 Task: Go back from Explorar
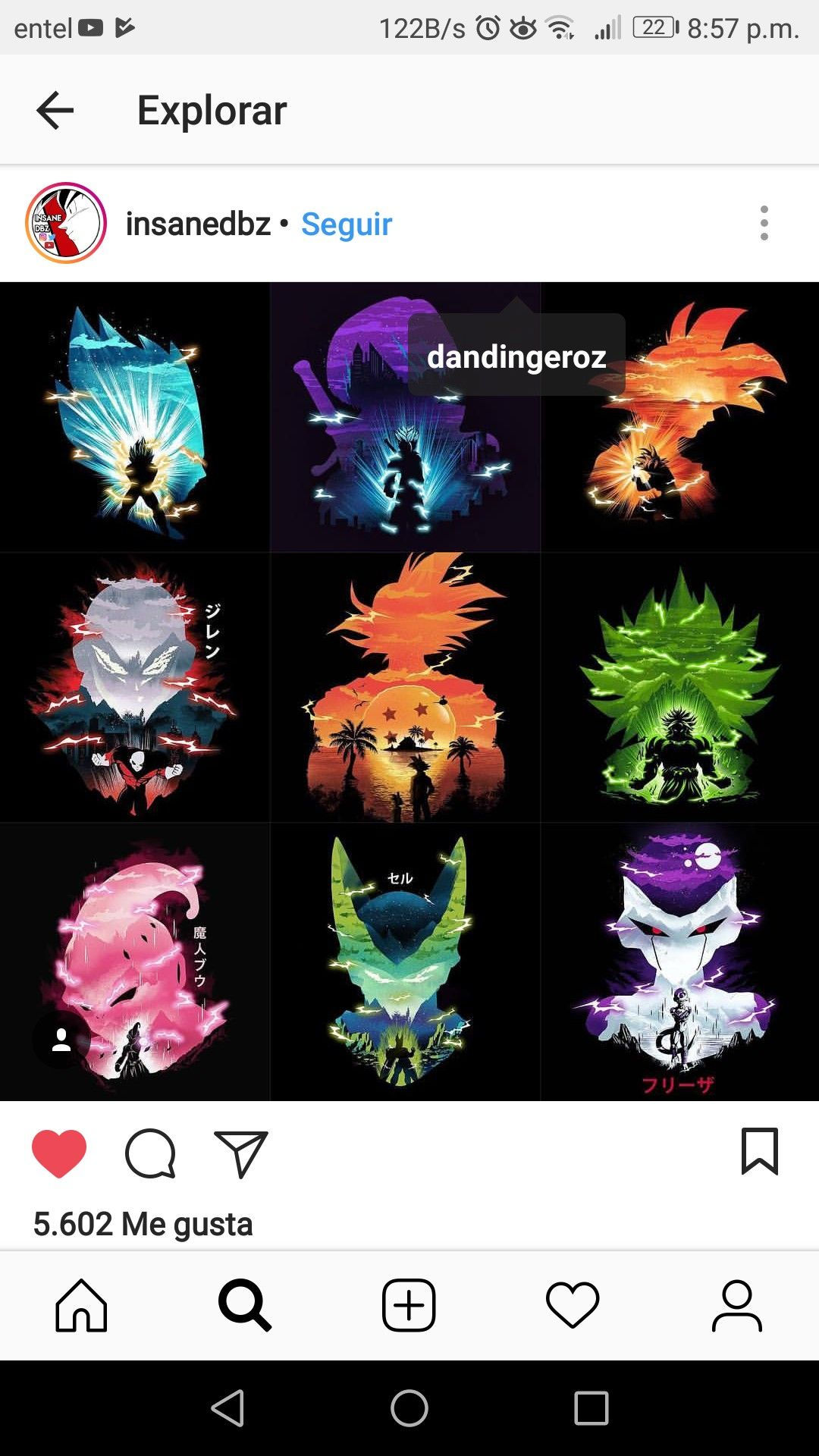coord(55,111)
